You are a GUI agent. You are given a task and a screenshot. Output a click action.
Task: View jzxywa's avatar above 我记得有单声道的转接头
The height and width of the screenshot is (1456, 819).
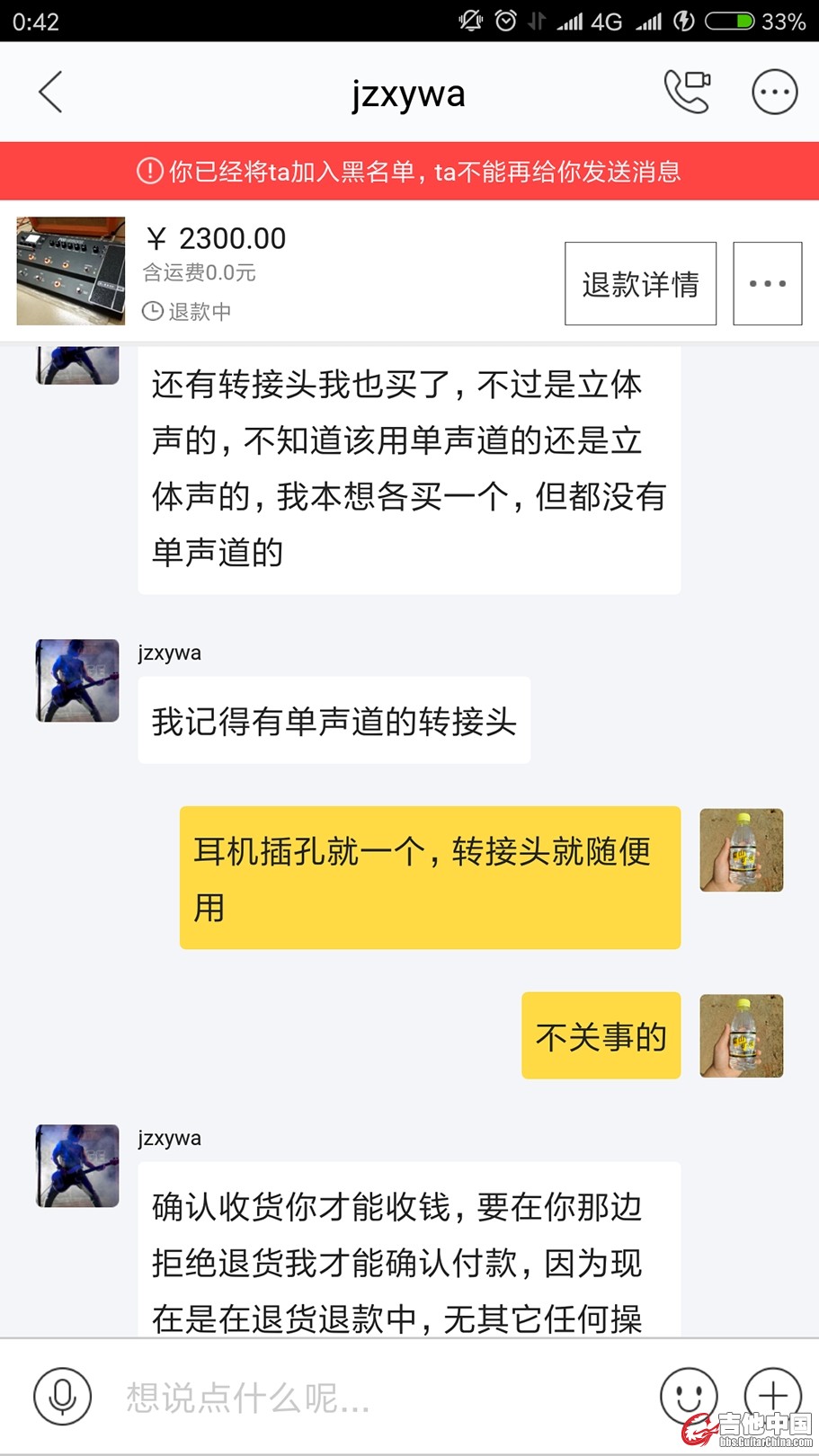[x=77, y=680]
